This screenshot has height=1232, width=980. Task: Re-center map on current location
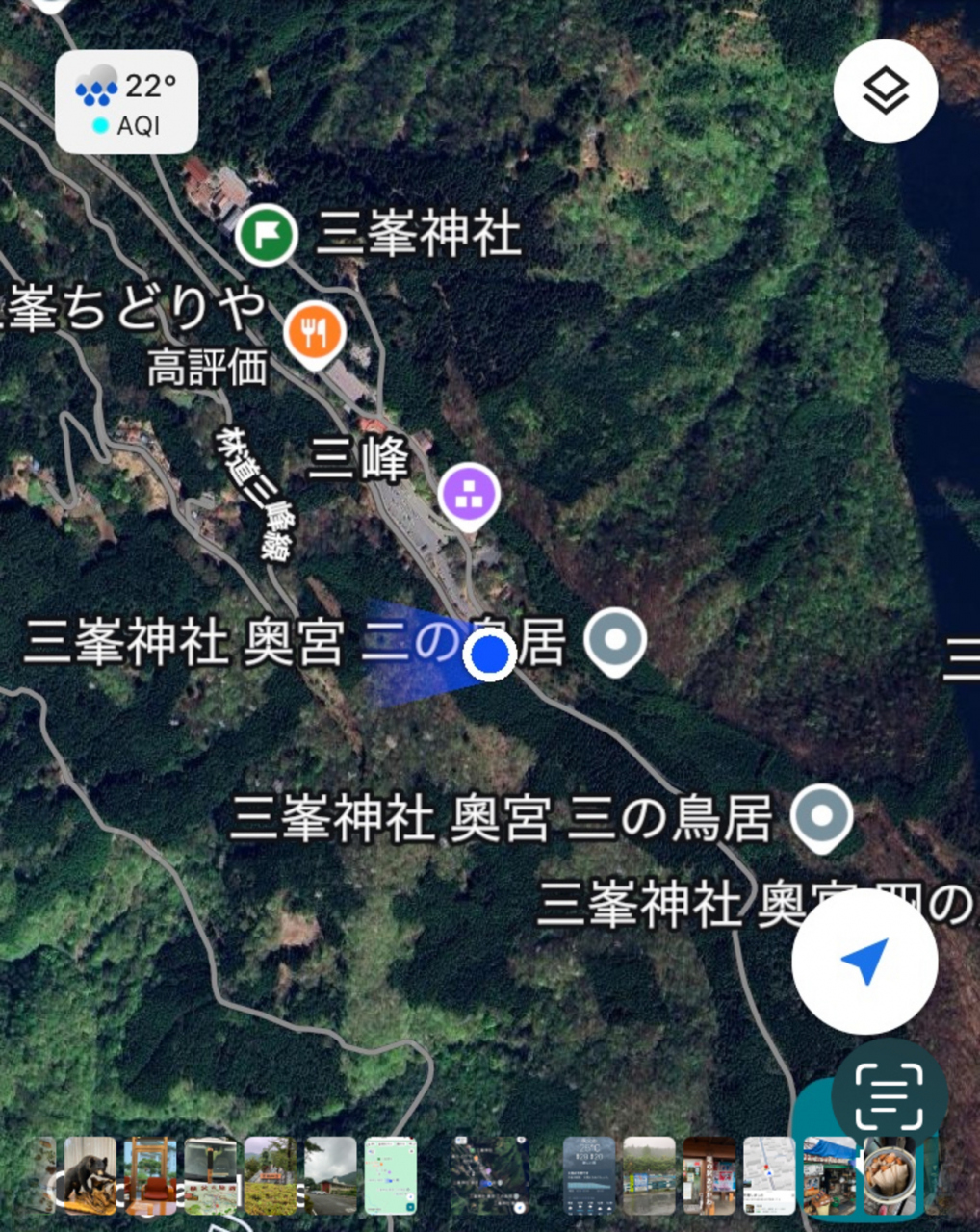tap(864, 962)
